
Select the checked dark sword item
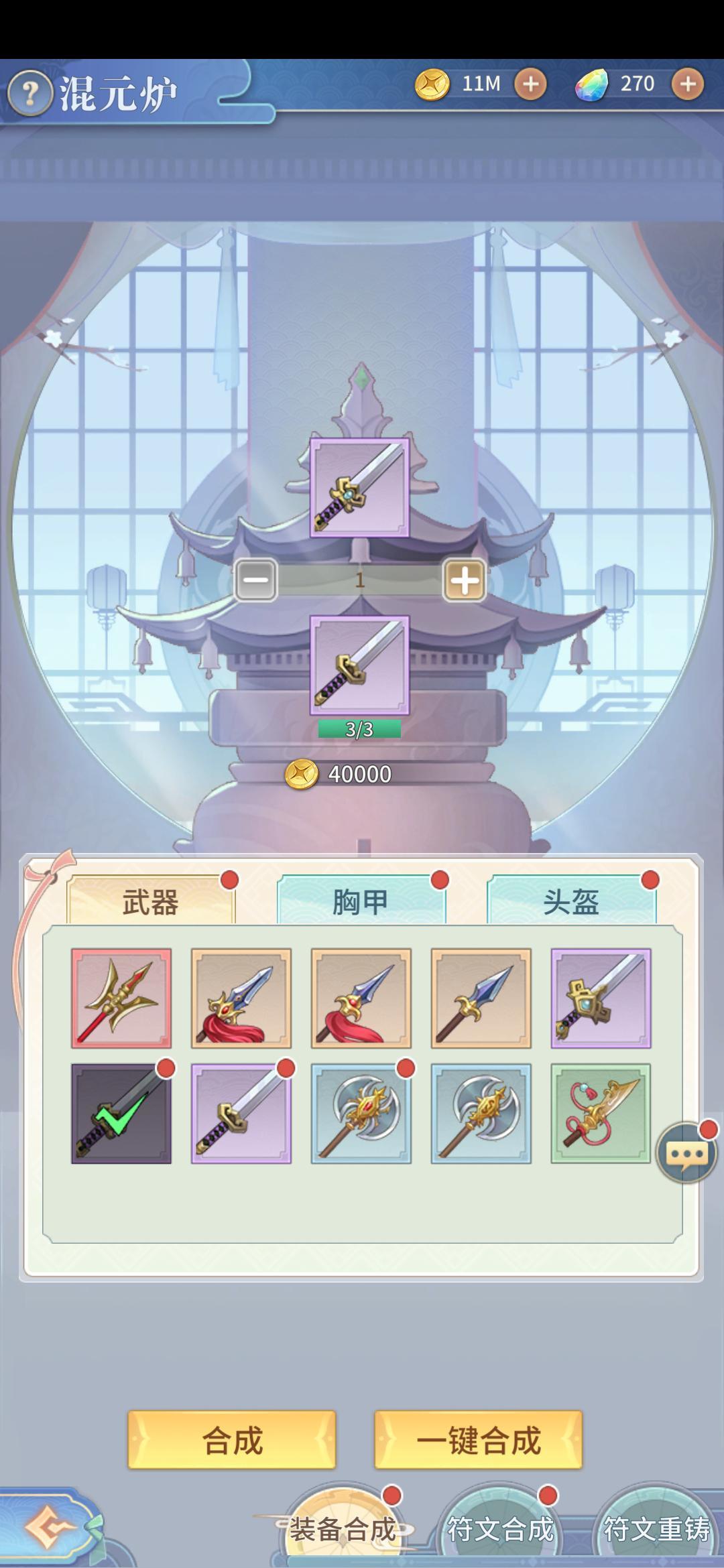[121, 1113]
